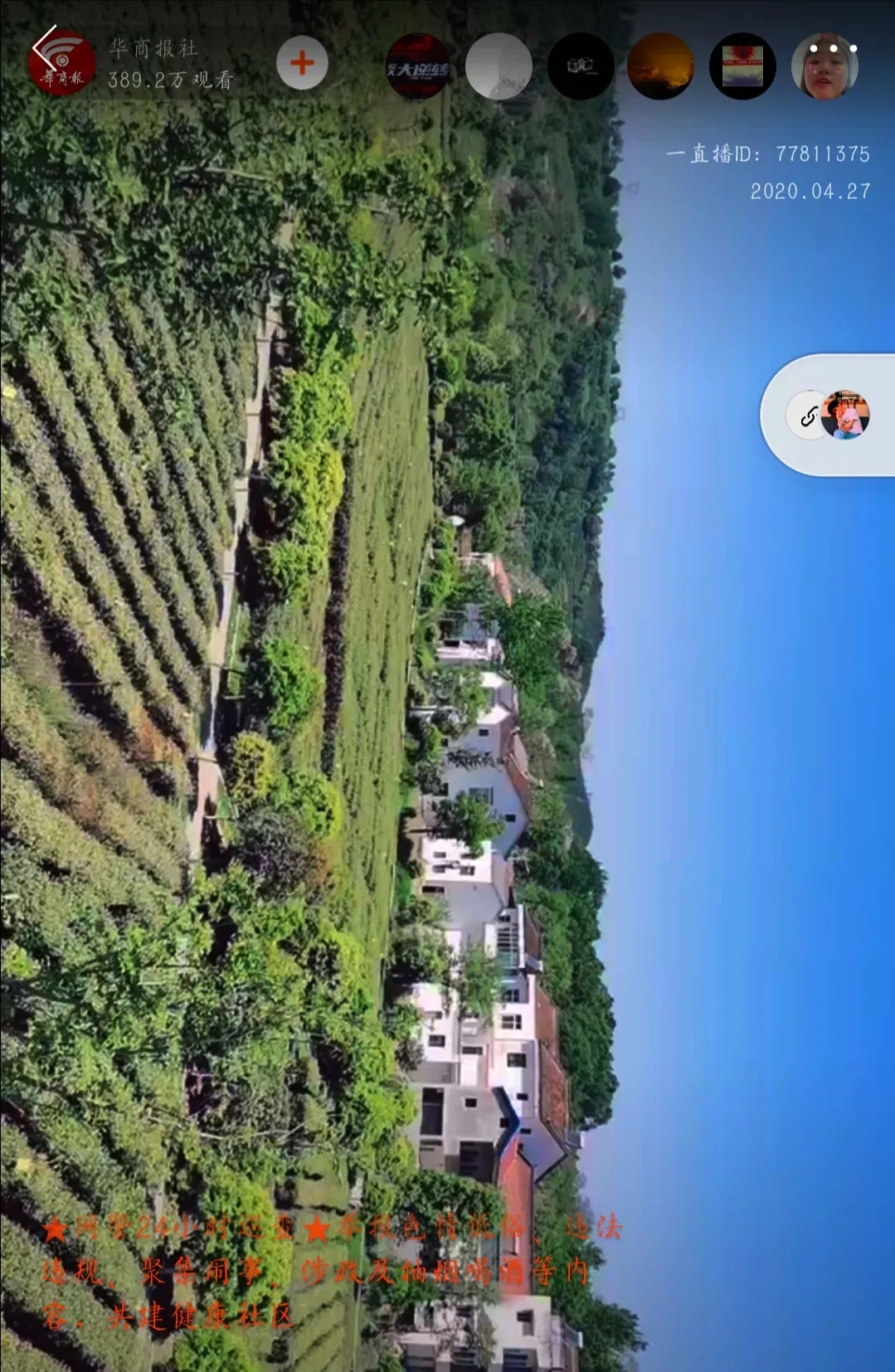Open the three-dot more options menu

click(x=834, y=49)
